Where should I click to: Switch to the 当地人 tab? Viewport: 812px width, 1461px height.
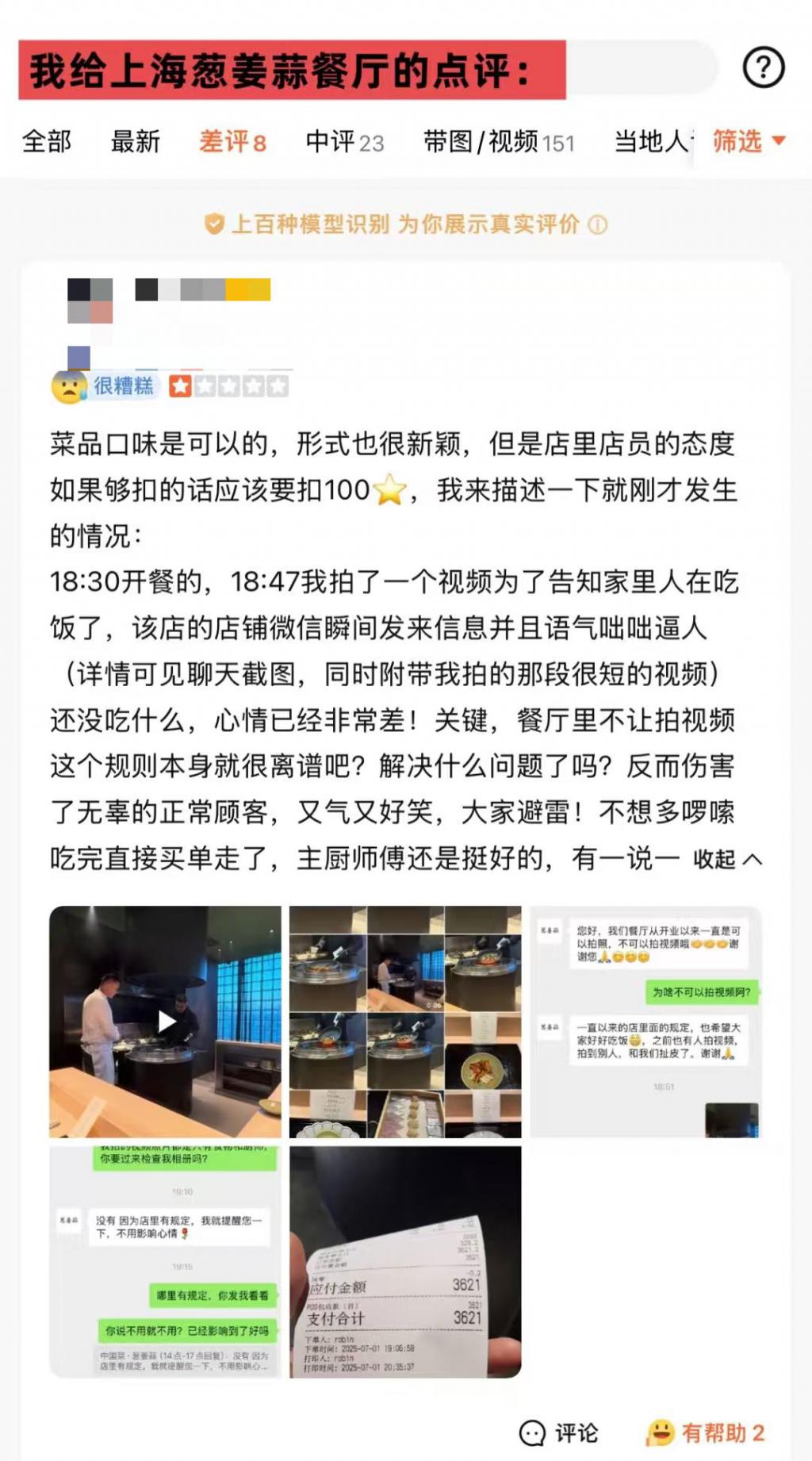[652, 142]
